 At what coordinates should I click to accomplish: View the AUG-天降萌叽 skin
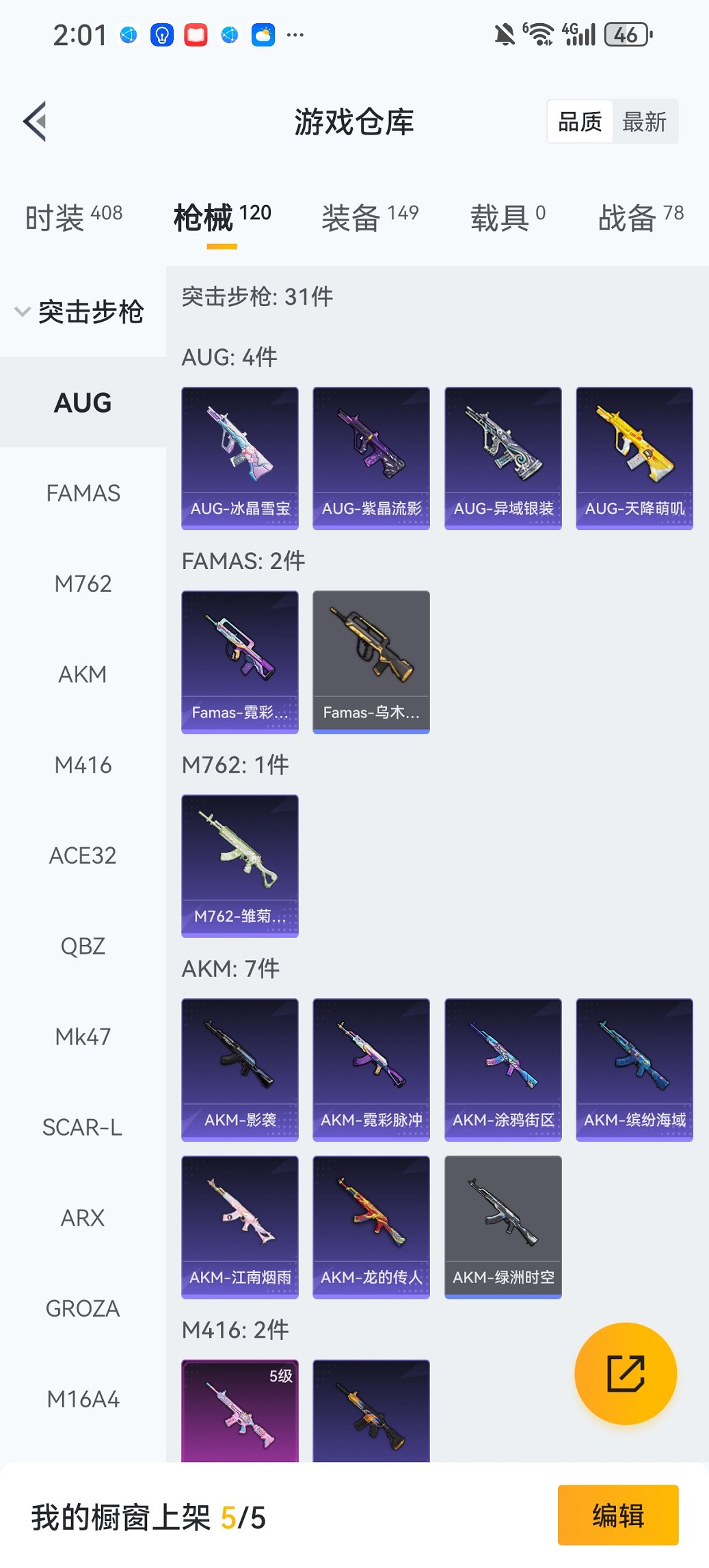point(634,458)
